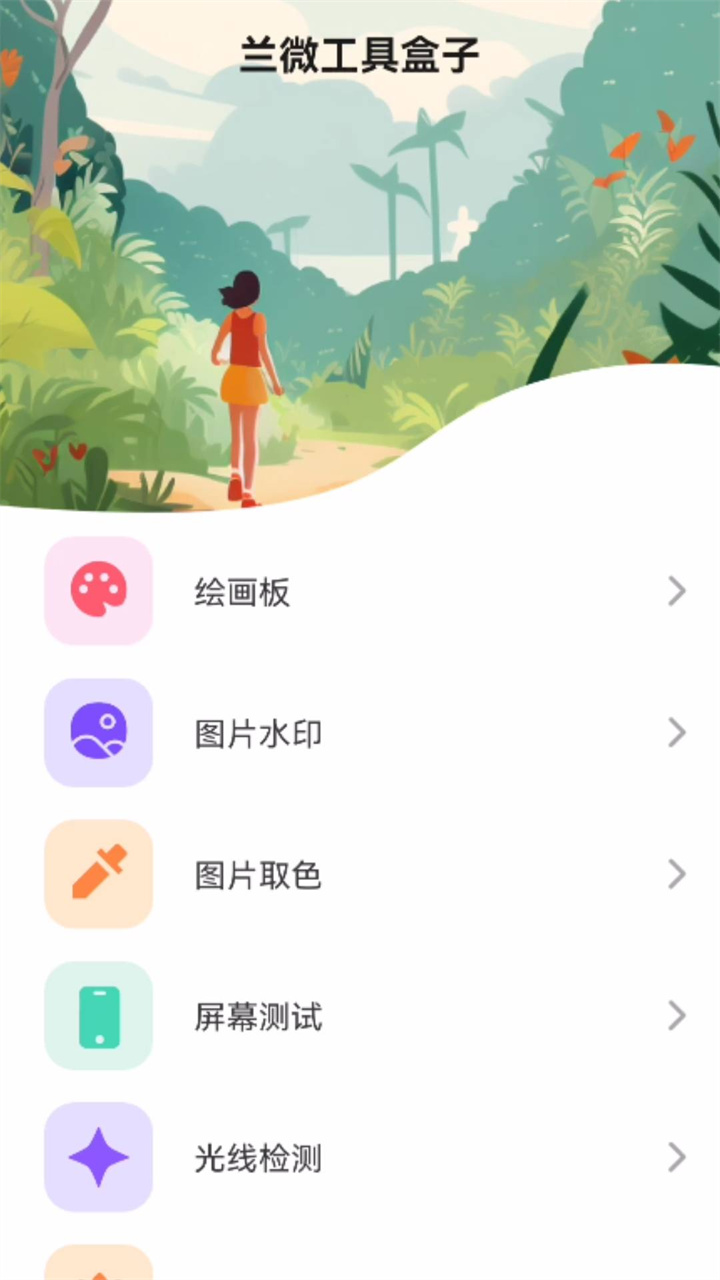Tap the chevron next to 图片取色

point(678,875)
